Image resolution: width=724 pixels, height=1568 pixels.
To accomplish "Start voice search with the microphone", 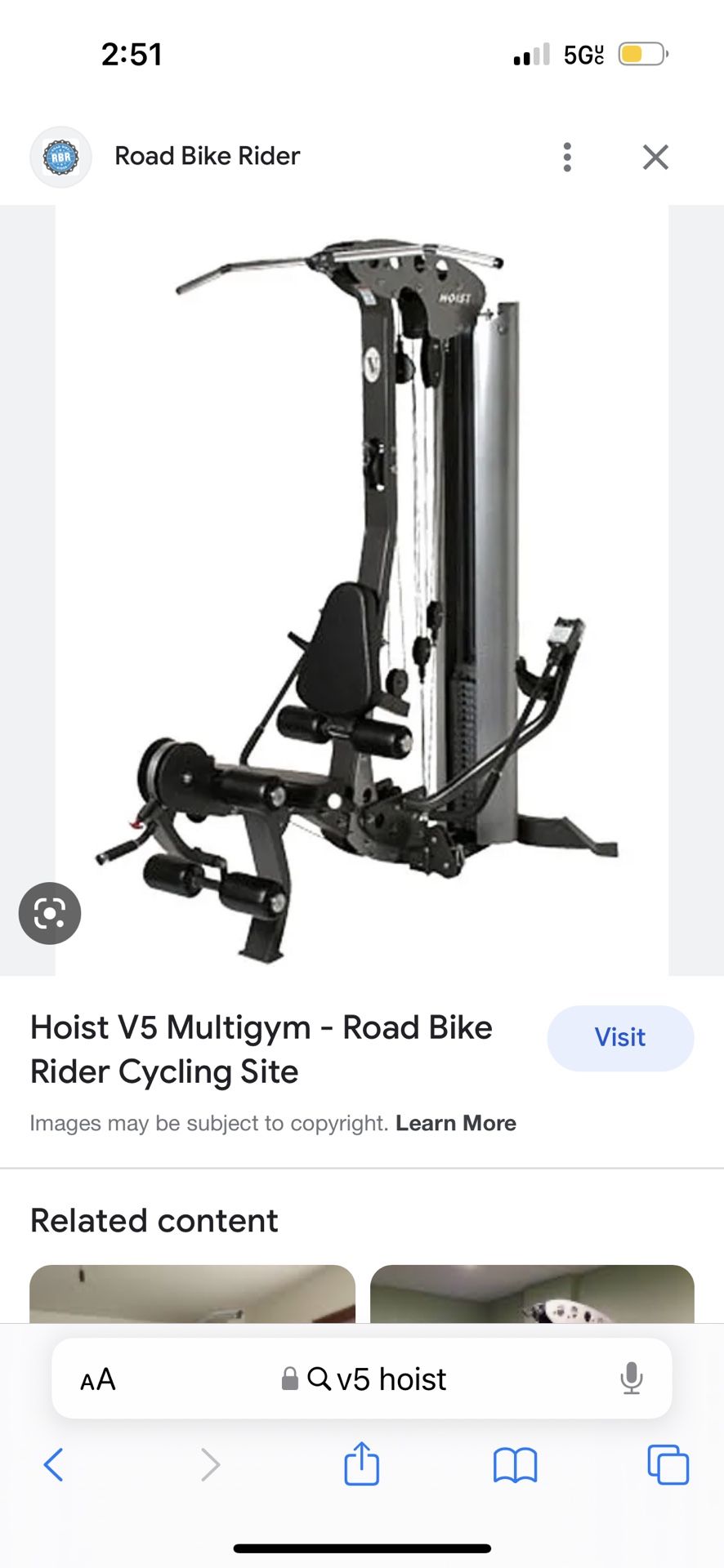I will 631,1379.
